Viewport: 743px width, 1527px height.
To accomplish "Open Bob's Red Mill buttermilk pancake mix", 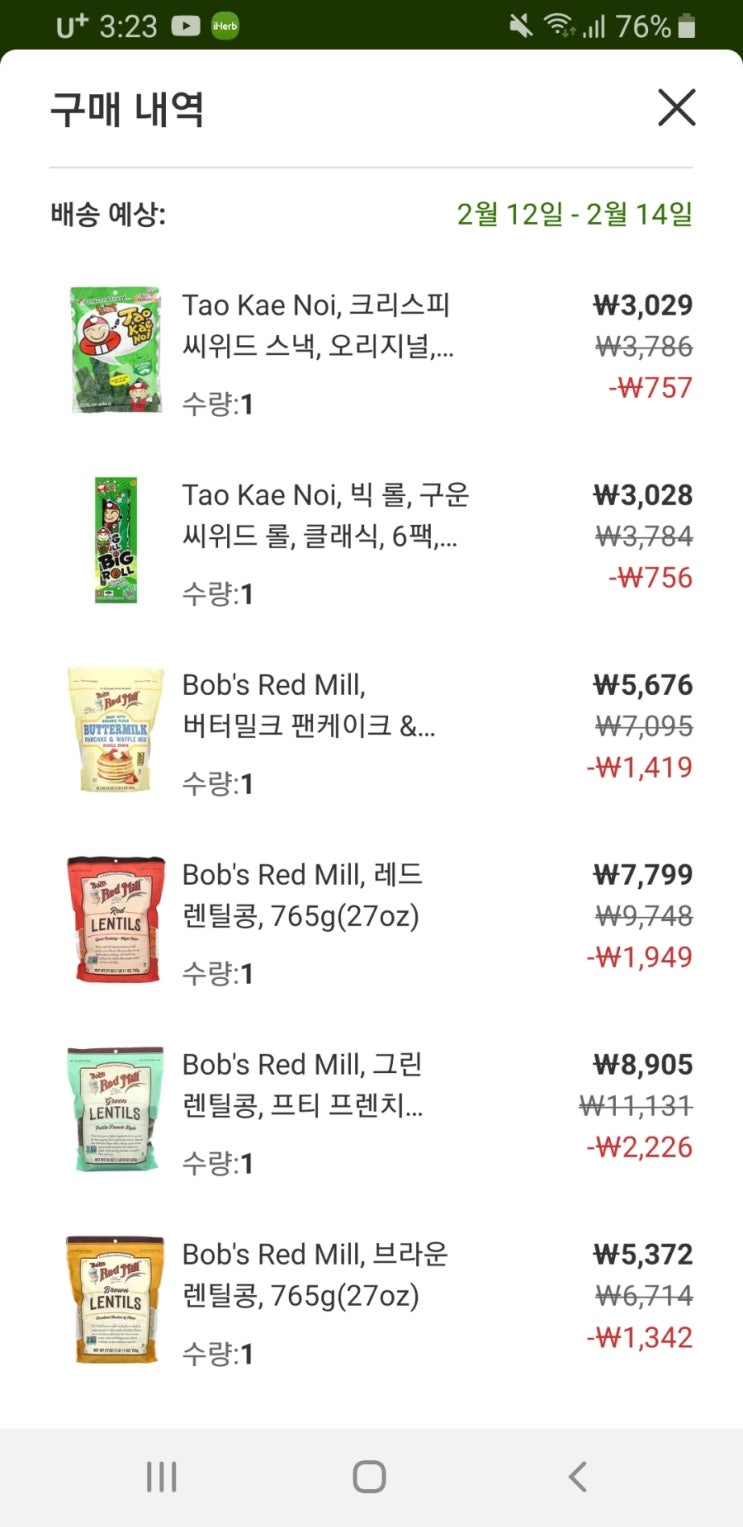I will [308, 706].
